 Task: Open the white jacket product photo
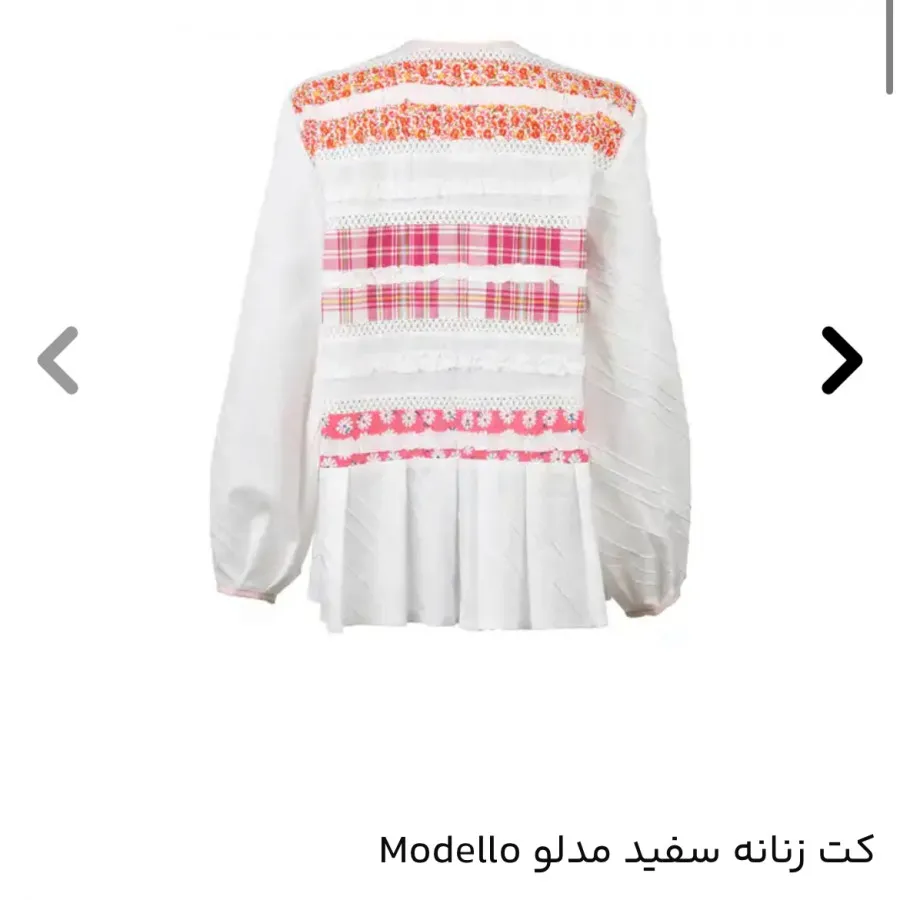tap(450, 340)
